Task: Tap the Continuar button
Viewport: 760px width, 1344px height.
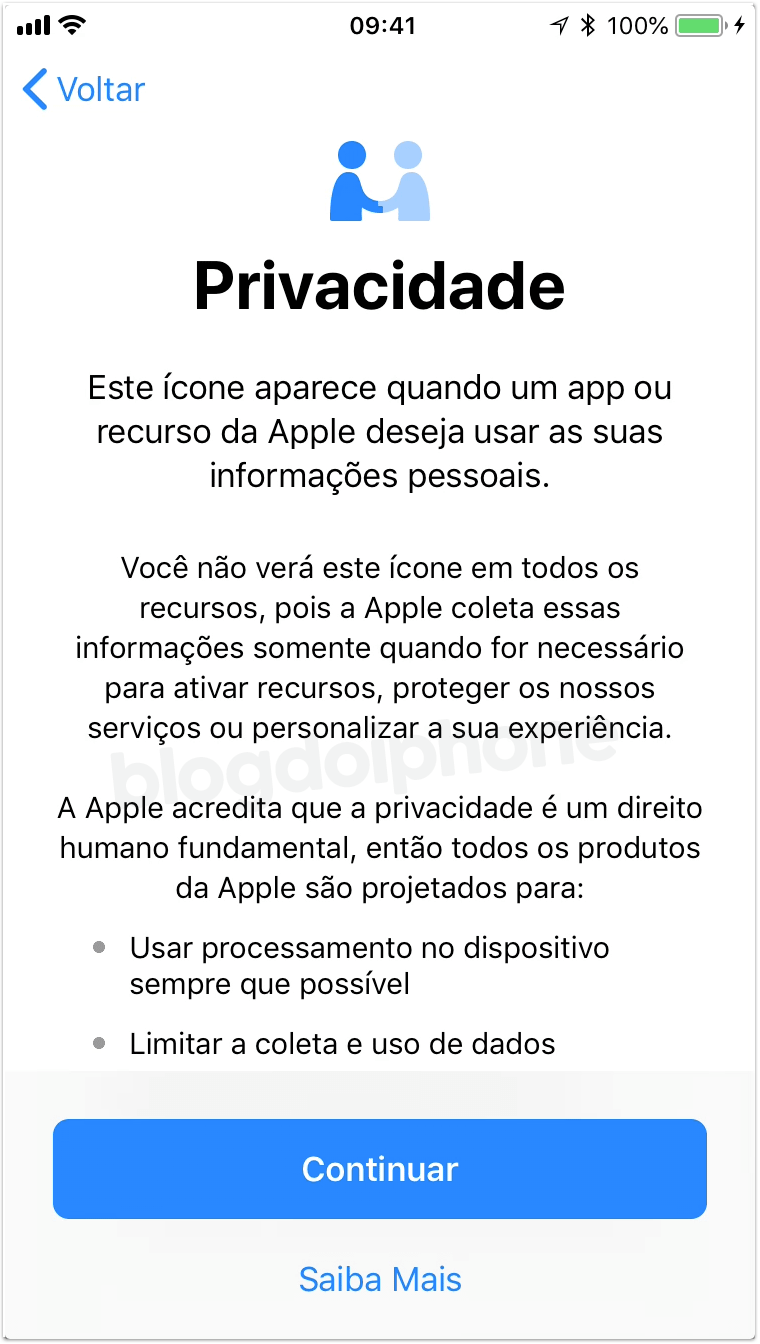Action: (x=380, y=1169)
